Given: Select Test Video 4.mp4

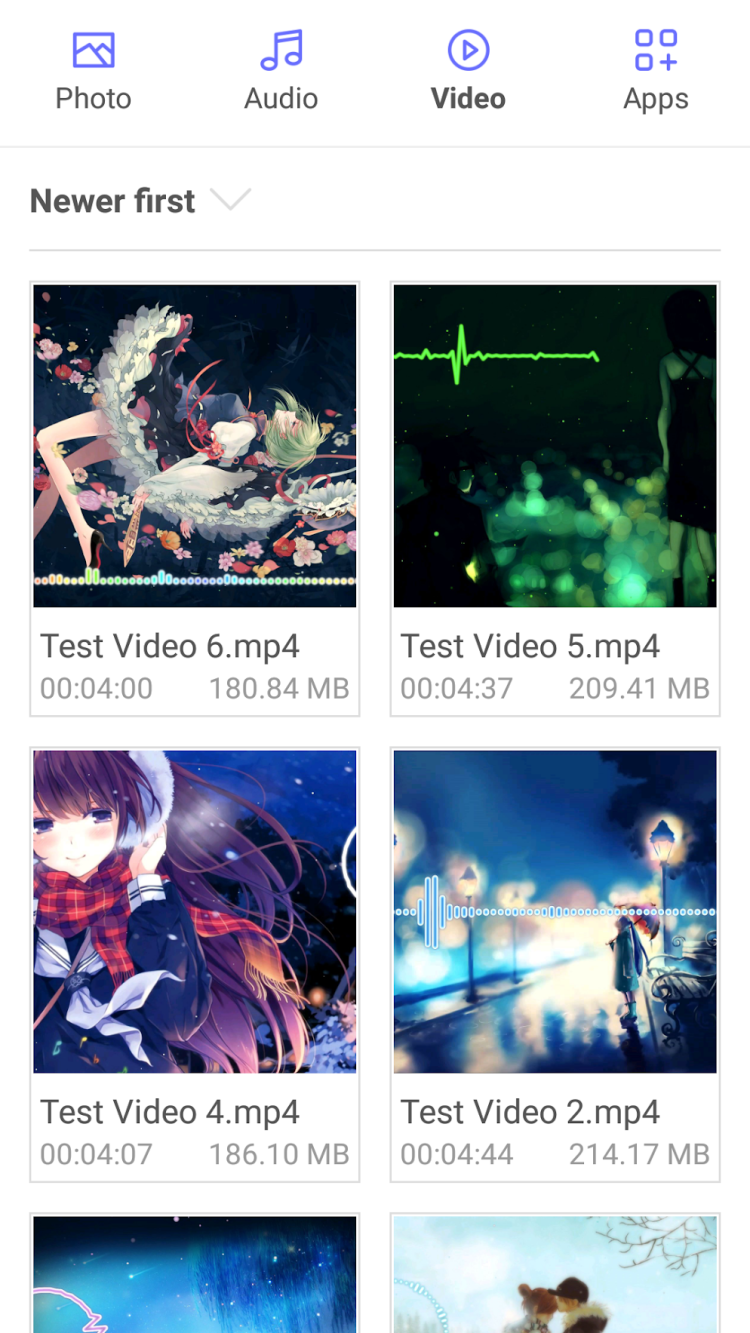Looking at the screenshot, I should (x=195, y=912).
